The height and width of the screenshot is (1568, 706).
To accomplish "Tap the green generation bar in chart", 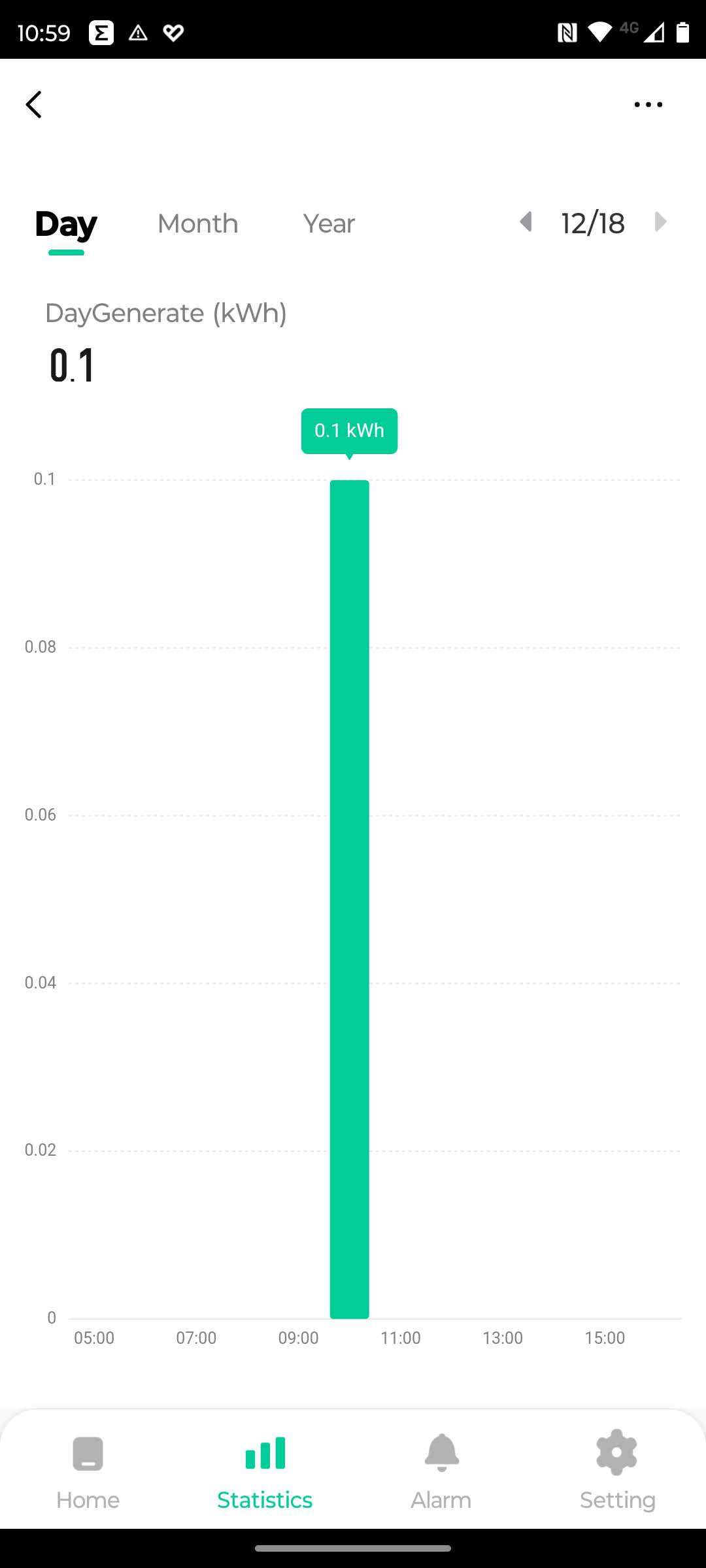I will (x=349, y=898).
